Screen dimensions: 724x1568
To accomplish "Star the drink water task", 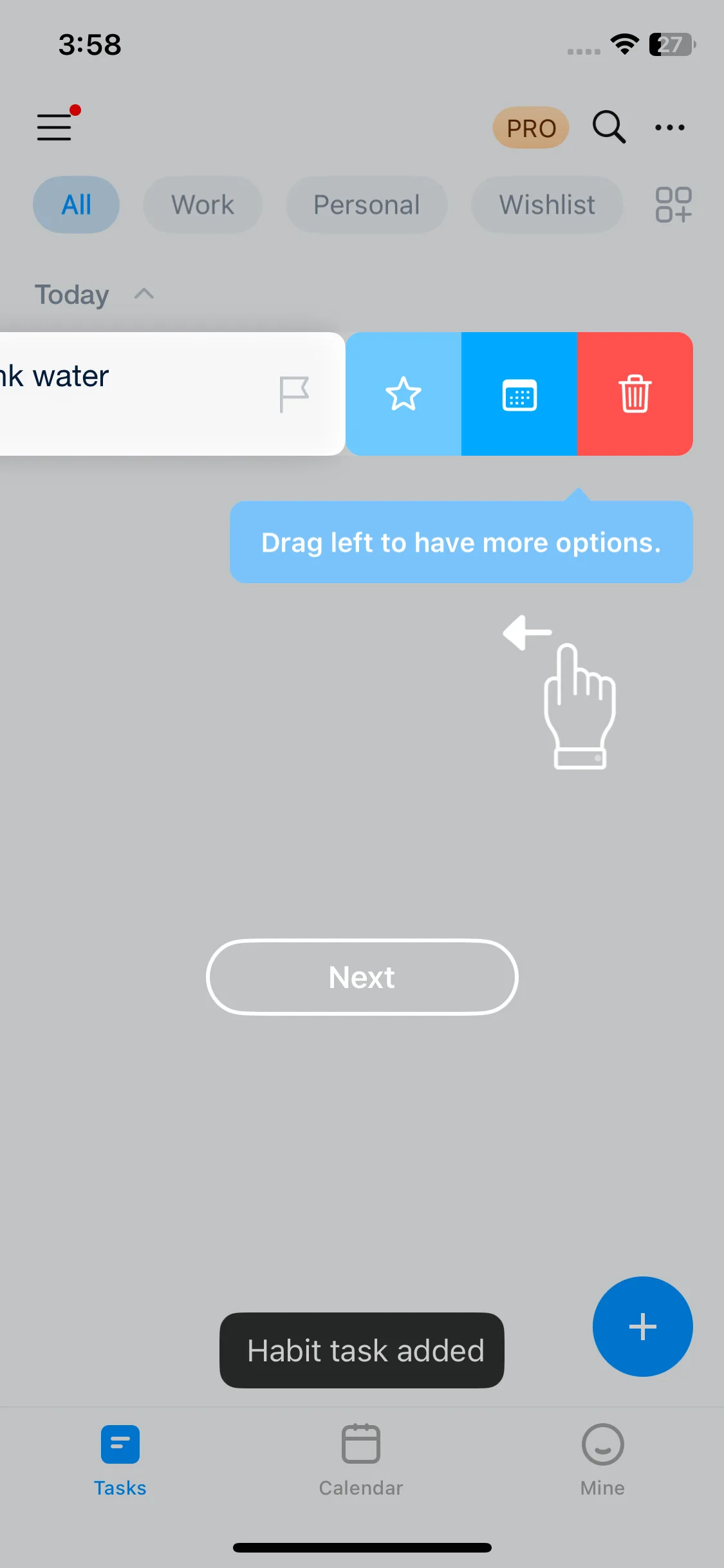I will click(x=404, y=394).
